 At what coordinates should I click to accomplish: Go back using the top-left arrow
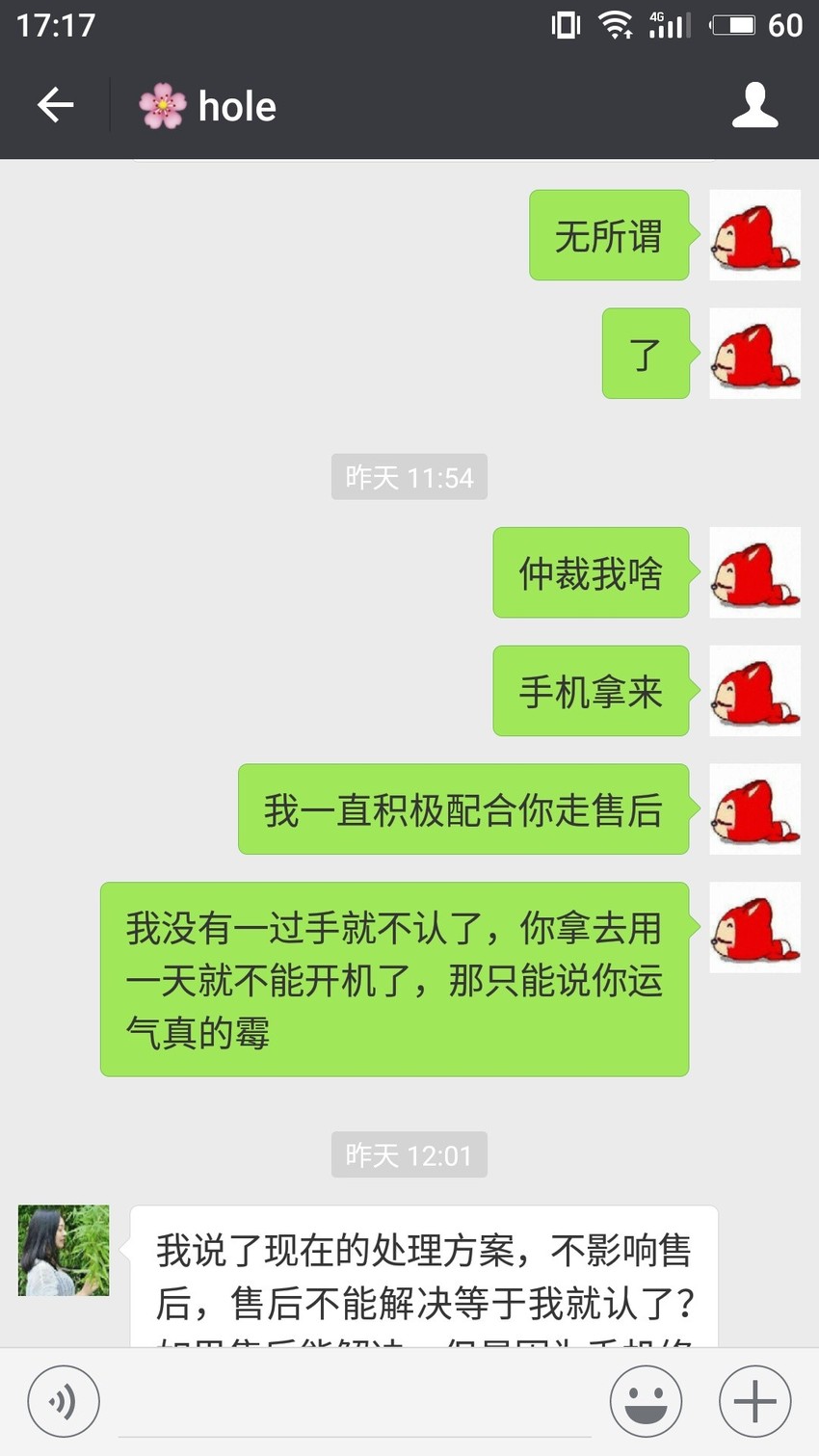tap(55, 105)
